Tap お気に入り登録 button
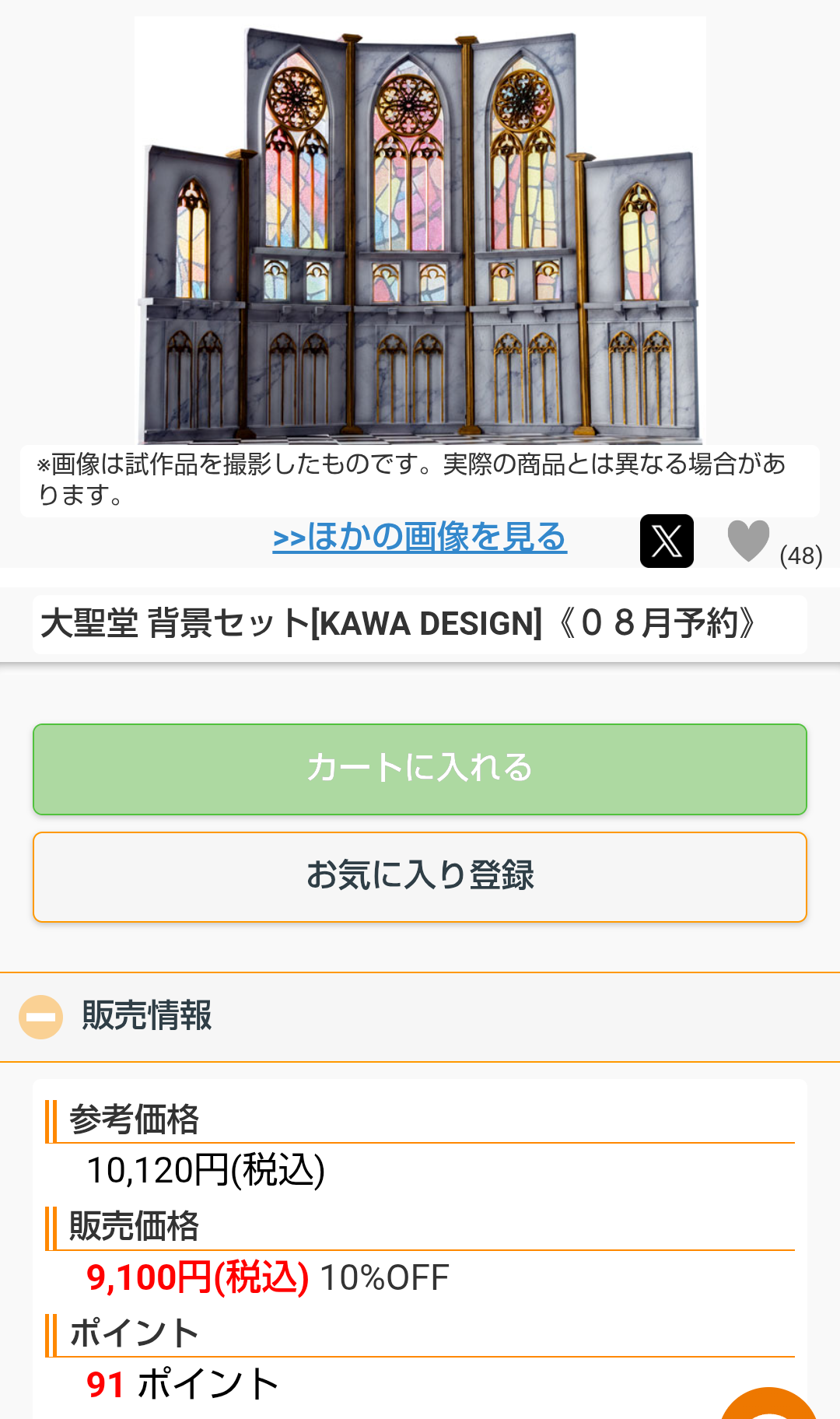The width and height of the screenshot is (840, 1419). click(x=420, y=876)
